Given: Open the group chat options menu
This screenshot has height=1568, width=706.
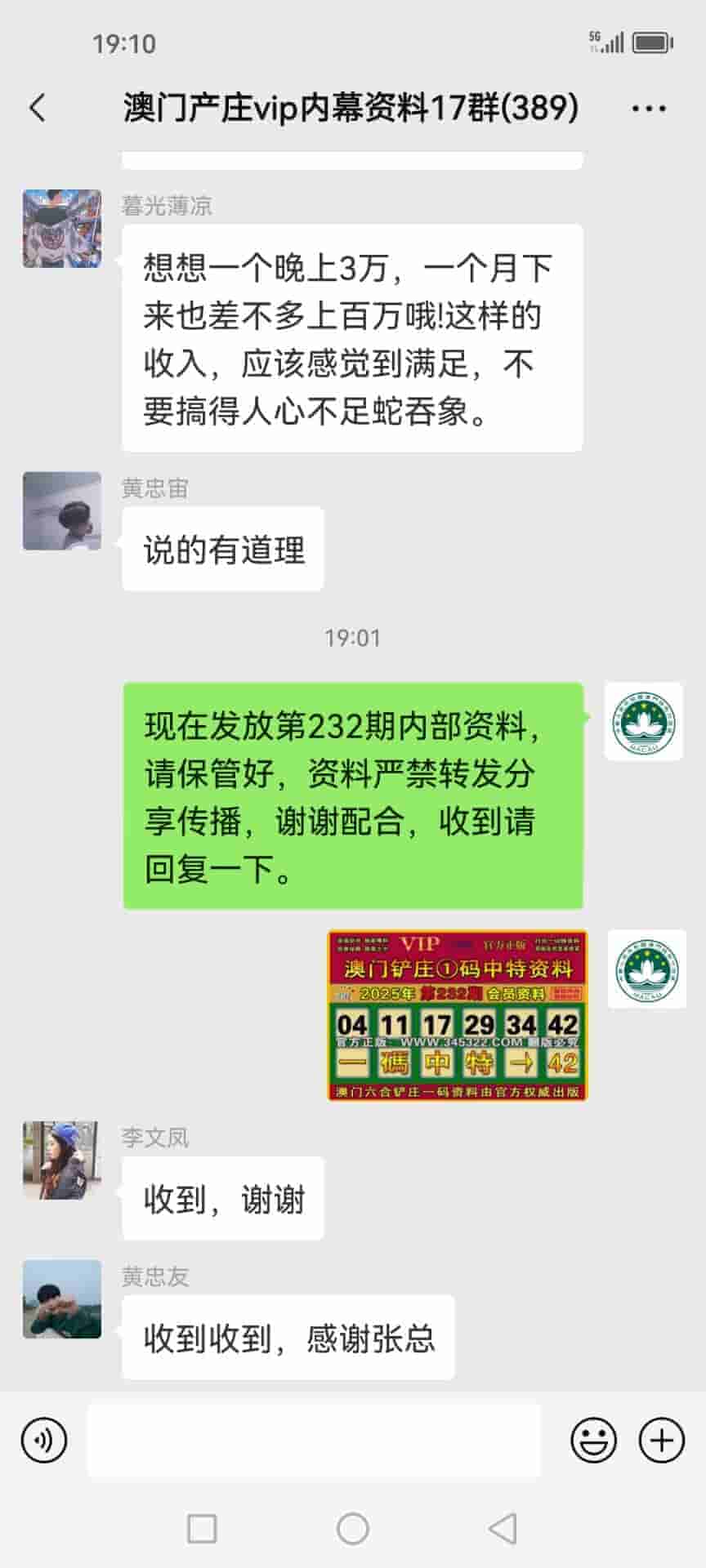Looking at the screenshot, I should coord(649,108).
